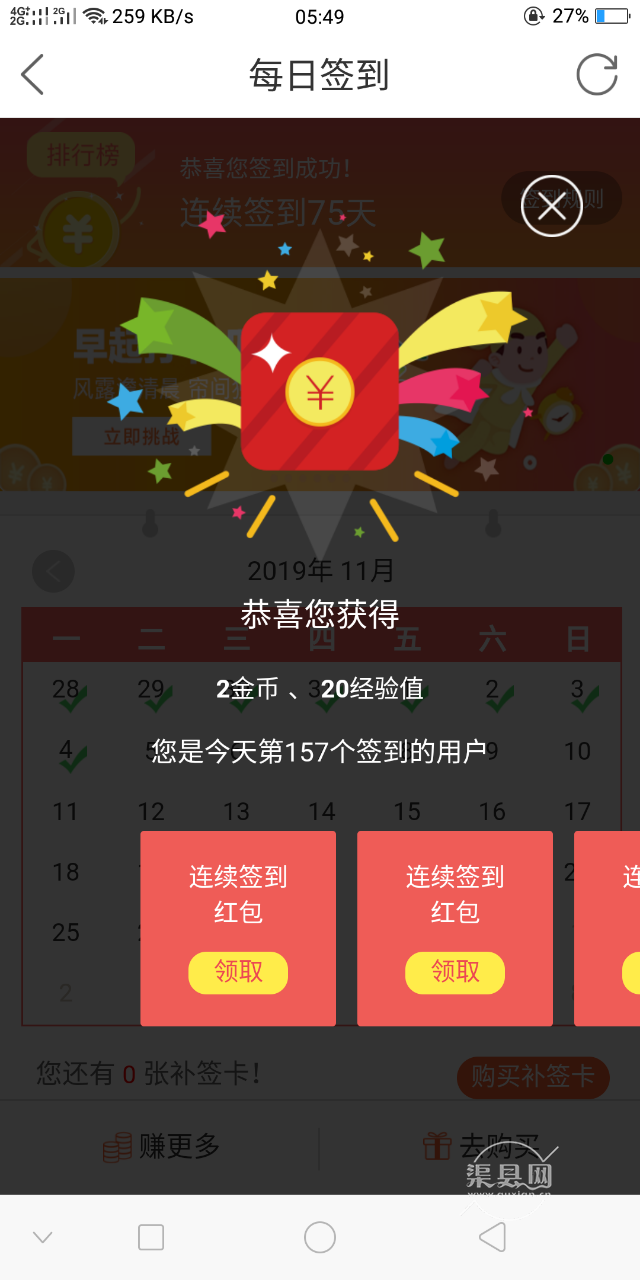
Task: Open the recent apps view
Action: (x=151, y=1237)
